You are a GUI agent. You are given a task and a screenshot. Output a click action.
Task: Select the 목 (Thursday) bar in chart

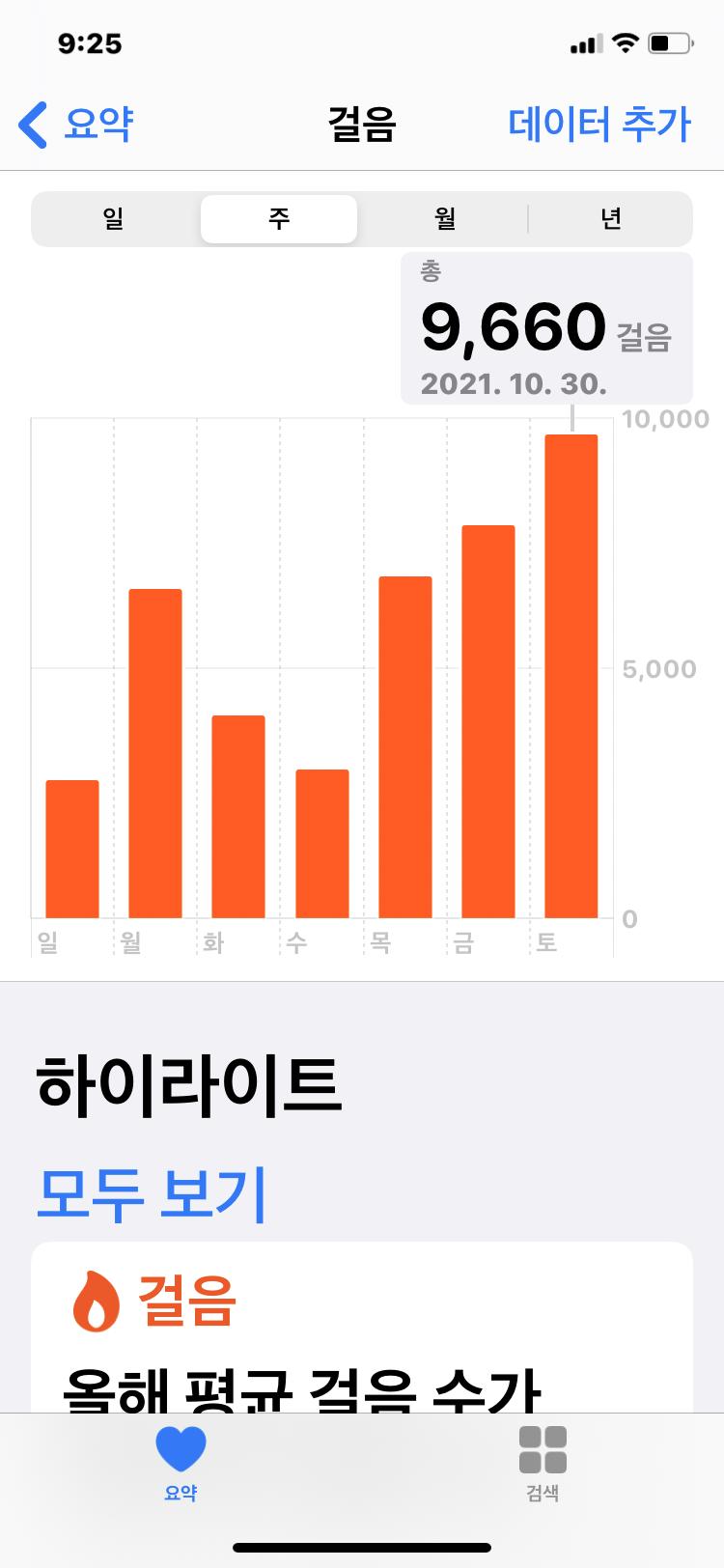405,747
